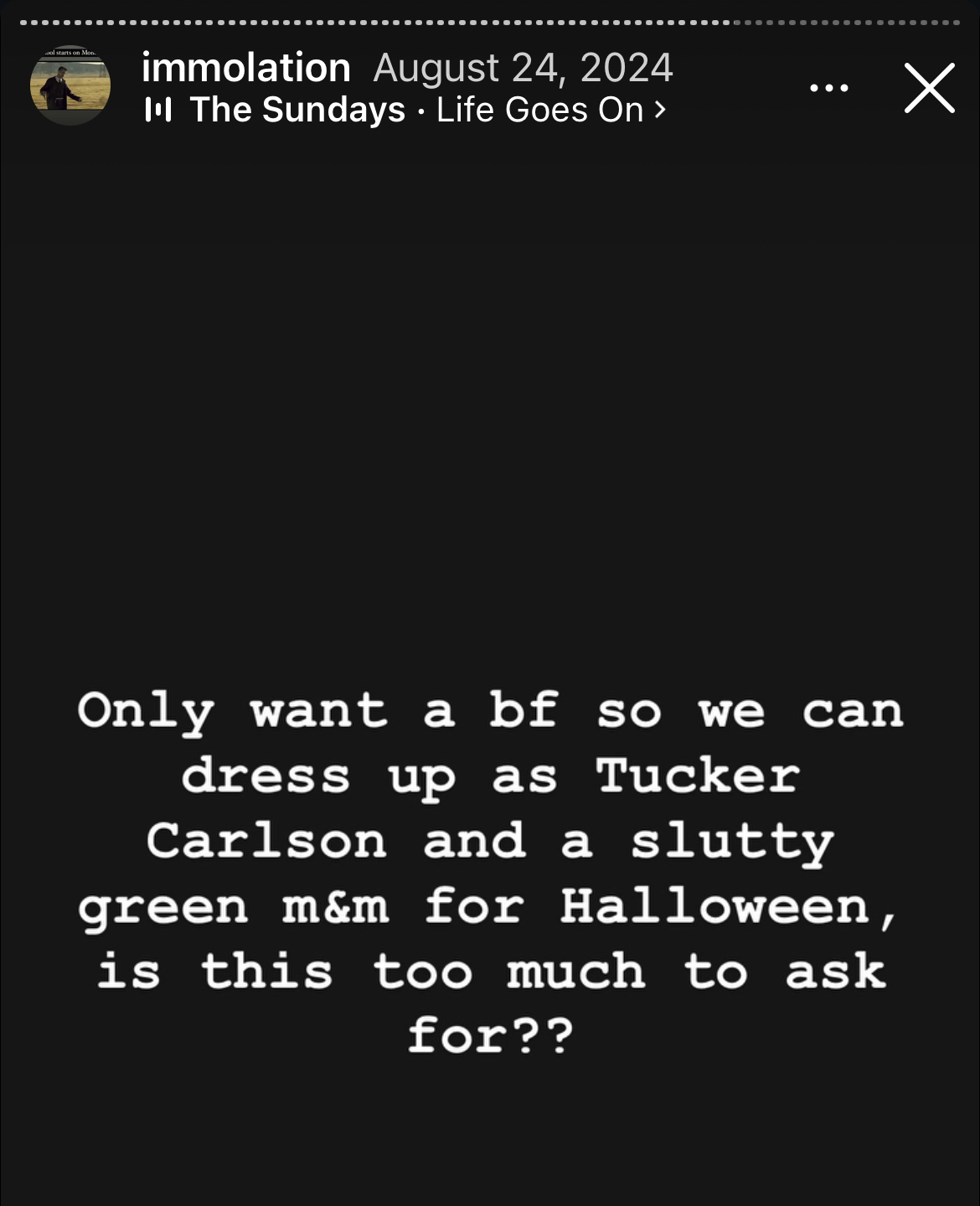Open immolation's profile picture
The image size is (980, 1206).
pyautogui.click(x=70, y=85)
